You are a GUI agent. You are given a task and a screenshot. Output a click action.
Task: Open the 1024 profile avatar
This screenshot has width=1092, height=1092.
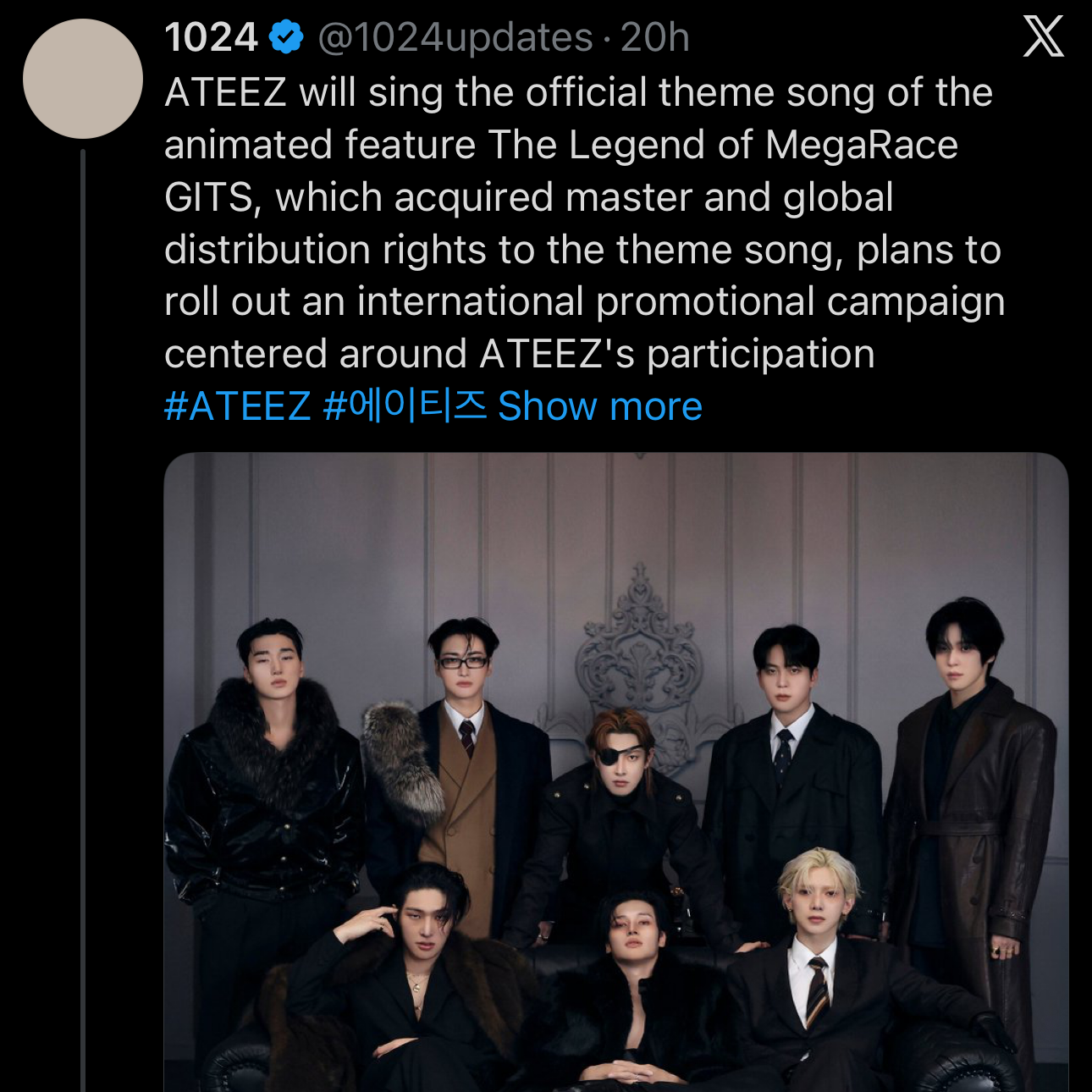(x=82, y=79)
